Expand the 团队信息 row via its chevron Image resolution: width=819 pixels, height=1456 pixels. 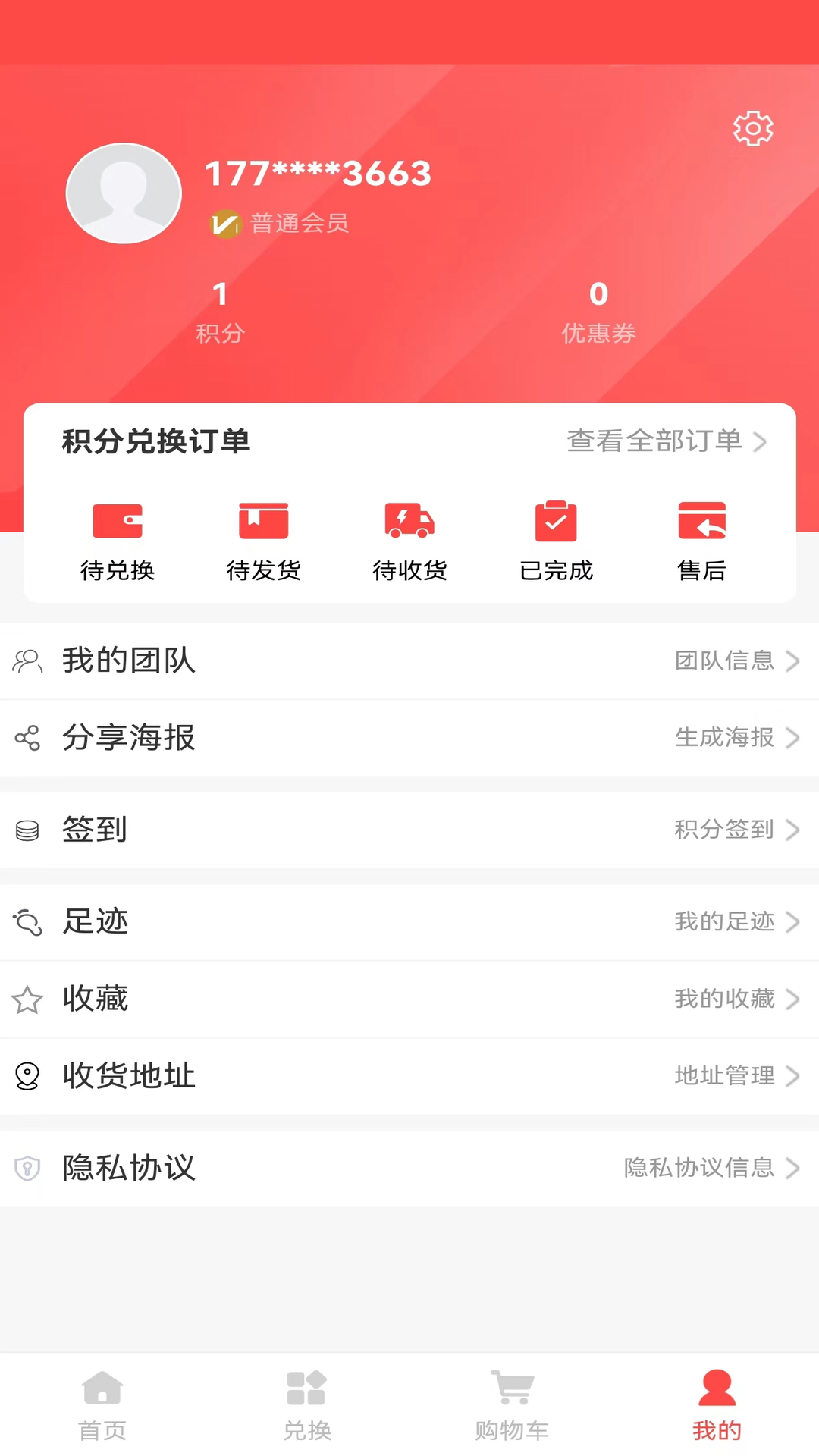tap(792, 661)
